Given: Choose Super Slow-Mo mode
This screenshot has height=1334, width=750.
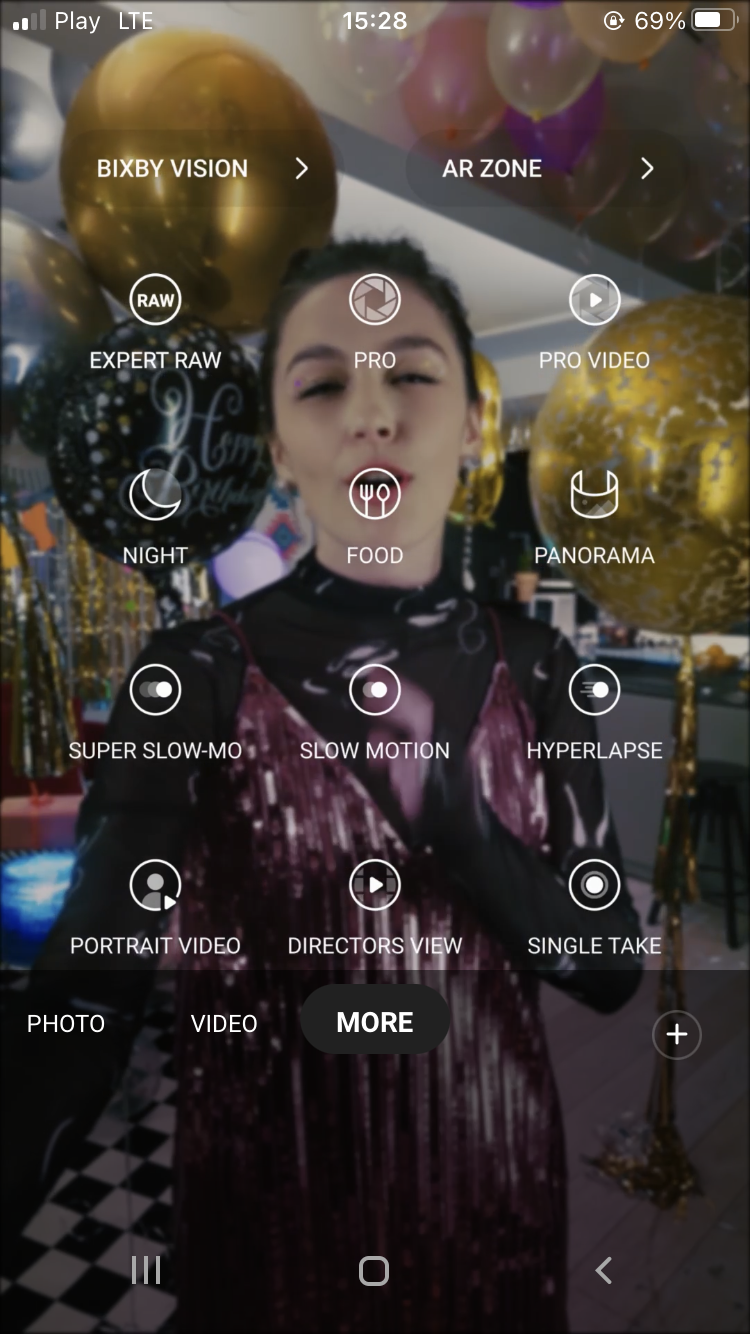Looking at the screenshot, I should click(155, 712).
